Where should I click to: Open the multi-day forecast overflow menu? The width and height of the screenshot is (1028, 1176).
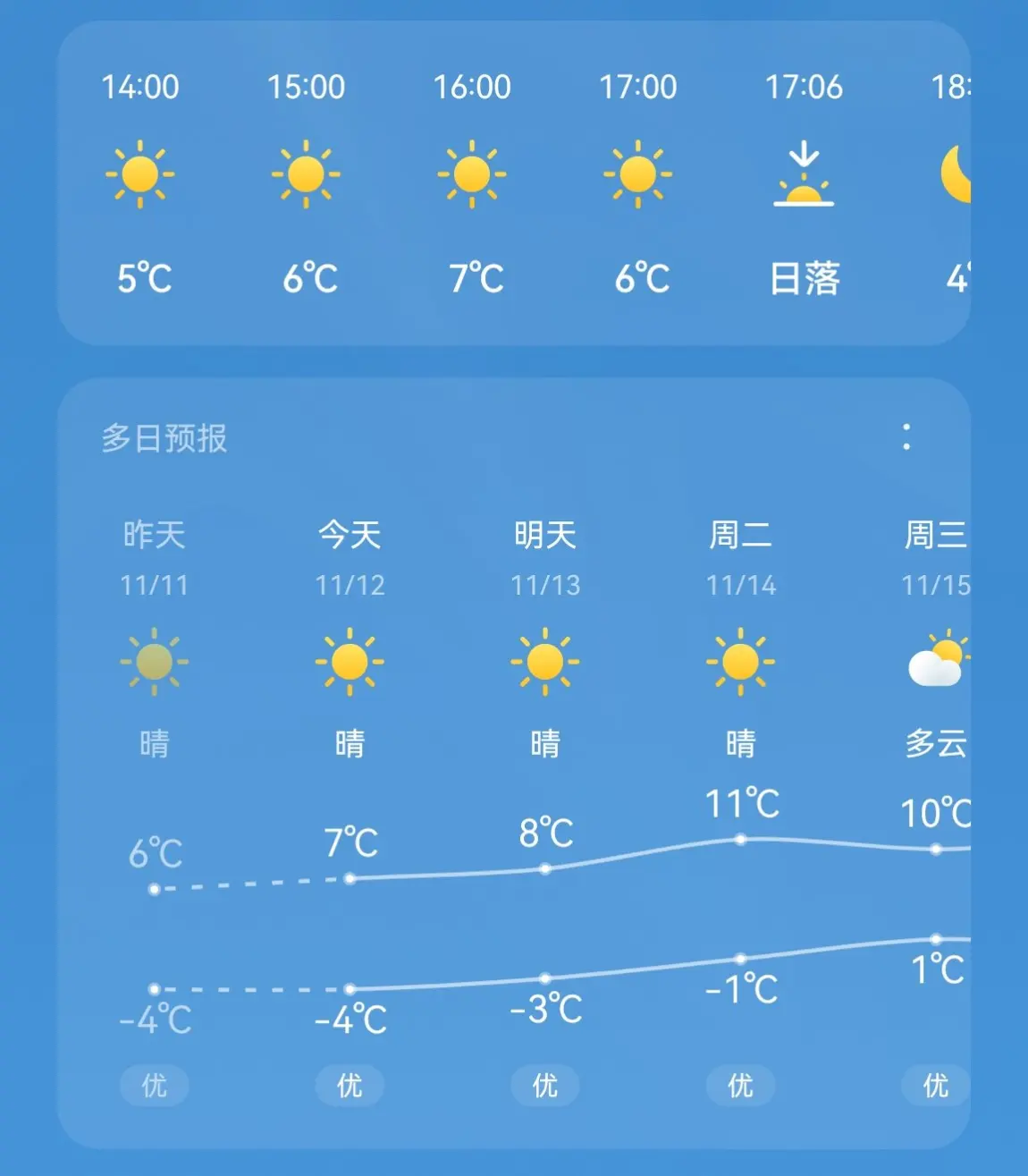pos(906,436)
